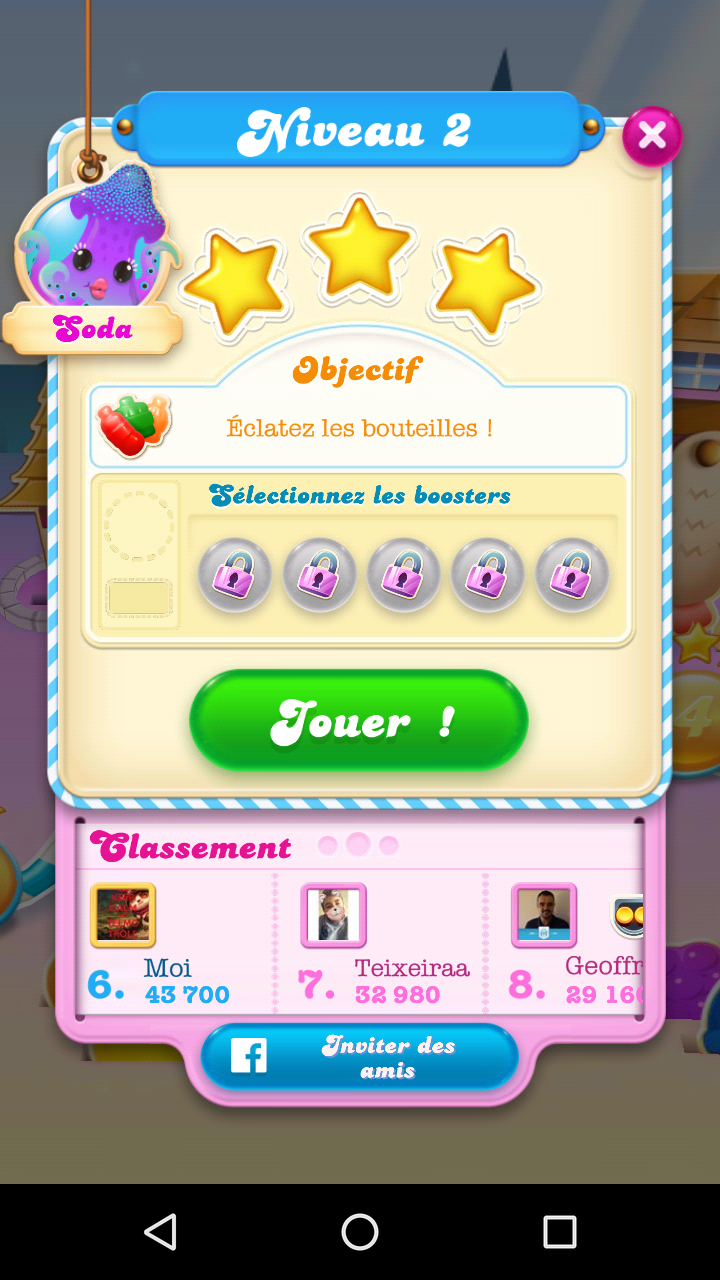The image size is (720, 1280).
Task: Open Teixeiraa's leaderboard entry
Action: point(380,945)
